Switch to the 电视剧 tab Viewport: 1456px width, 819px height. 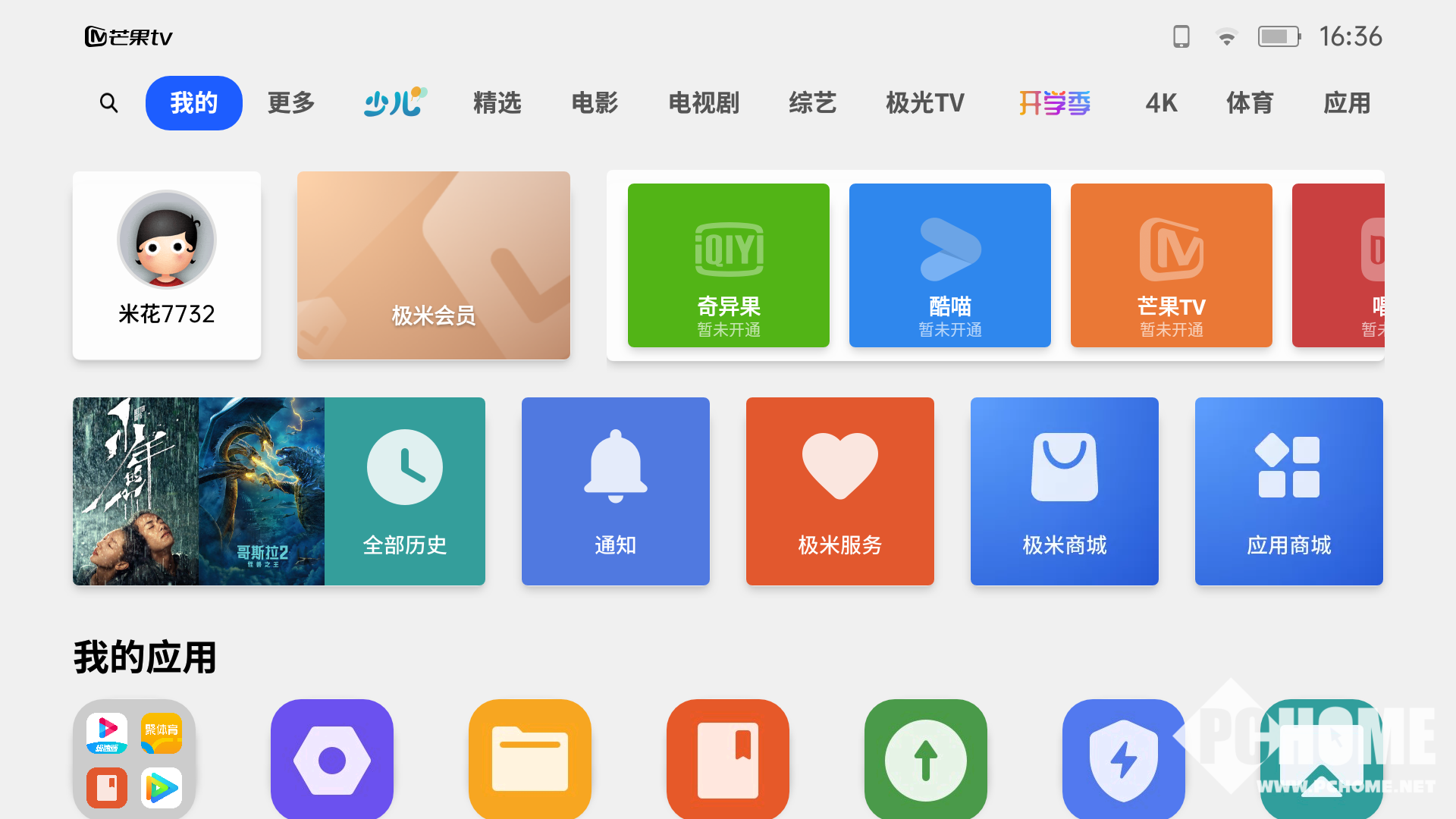point(704,103)
